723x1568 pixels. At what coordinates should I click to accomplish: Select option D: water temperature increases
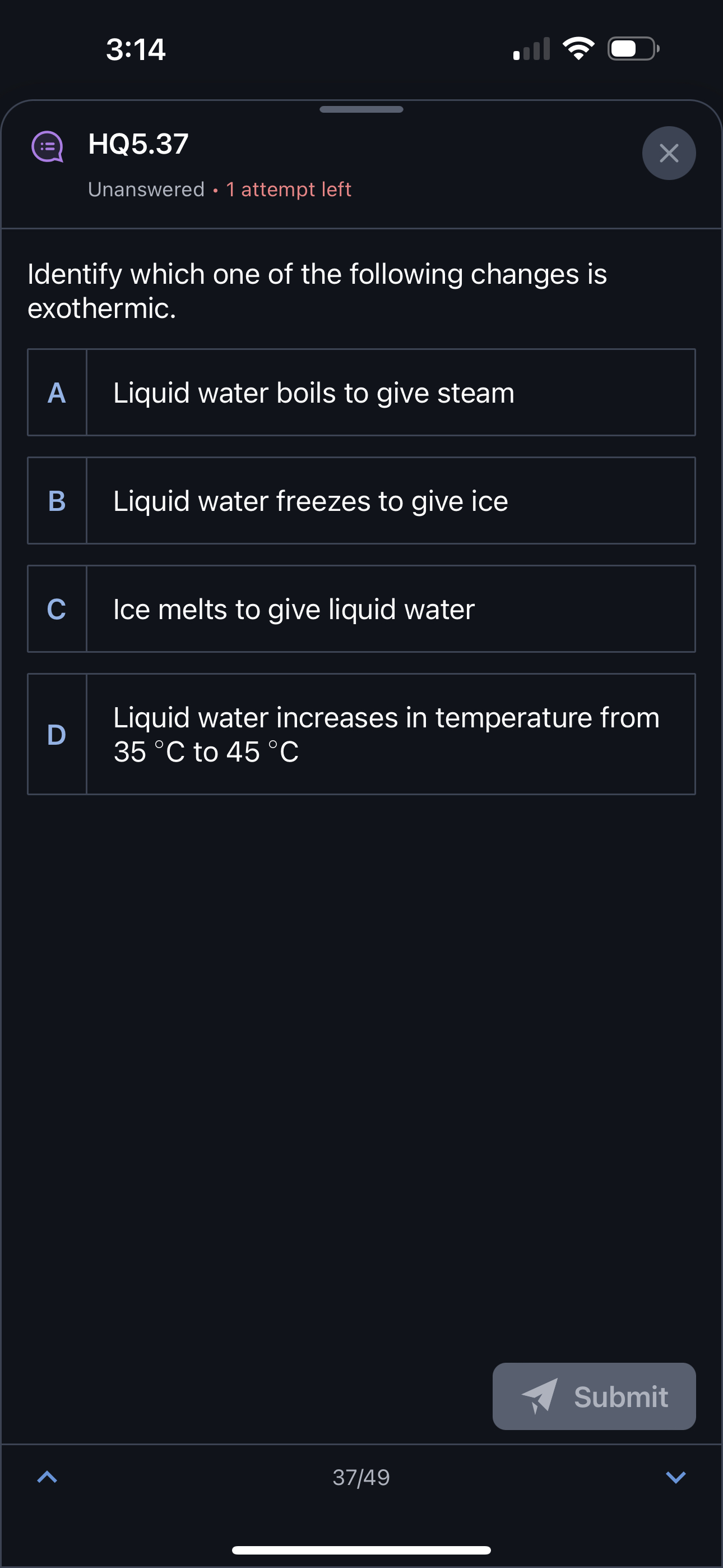point(361,734)
